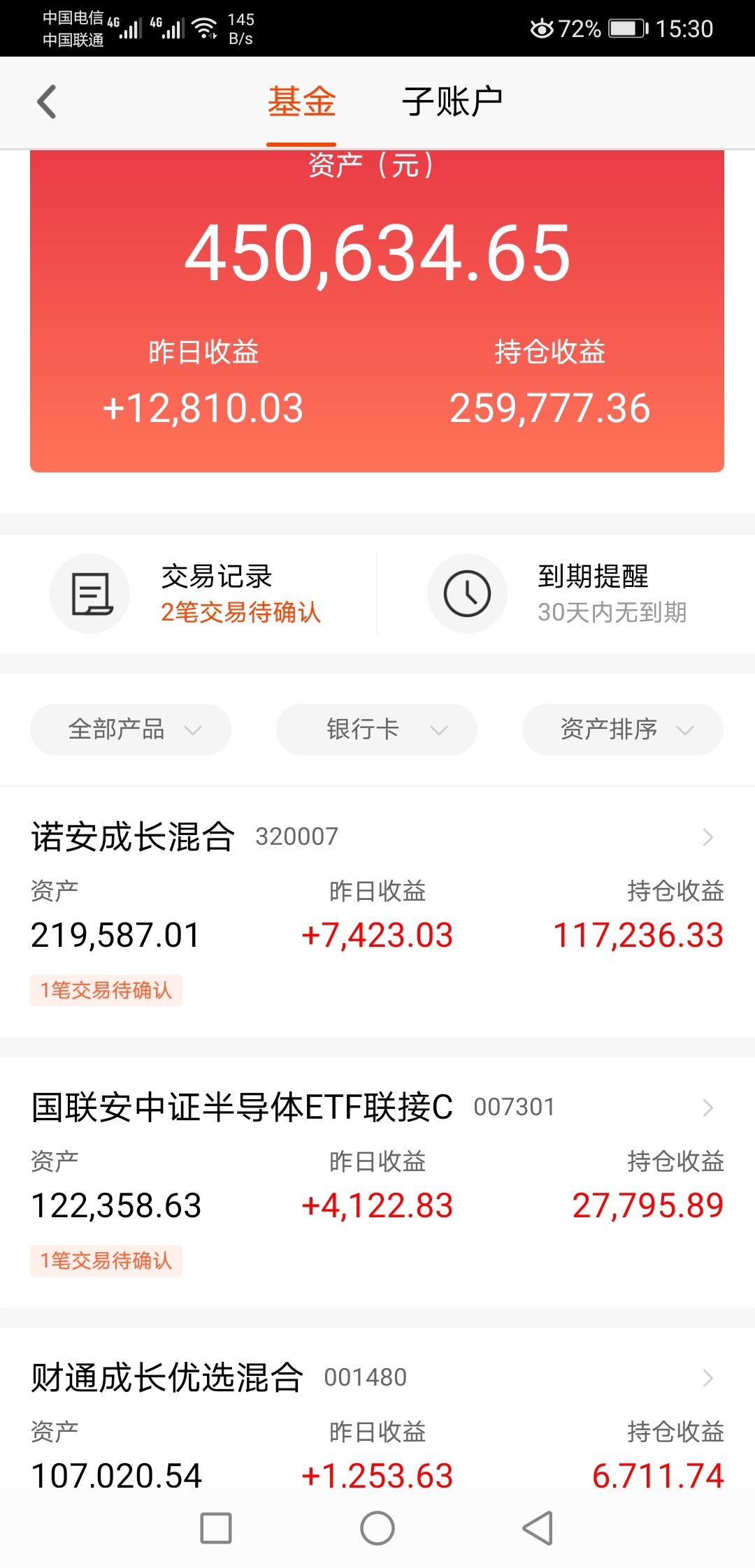Screen dimensions: 755x1568
Task: Expand the 资产排序 sorting dropdown
Action: (622, 729)
